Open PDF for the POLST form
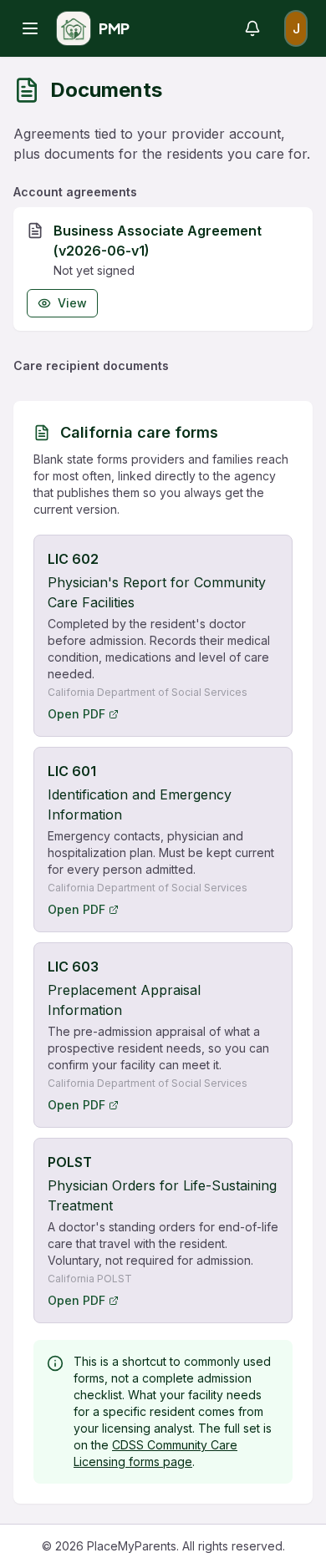 [83, 1301]
